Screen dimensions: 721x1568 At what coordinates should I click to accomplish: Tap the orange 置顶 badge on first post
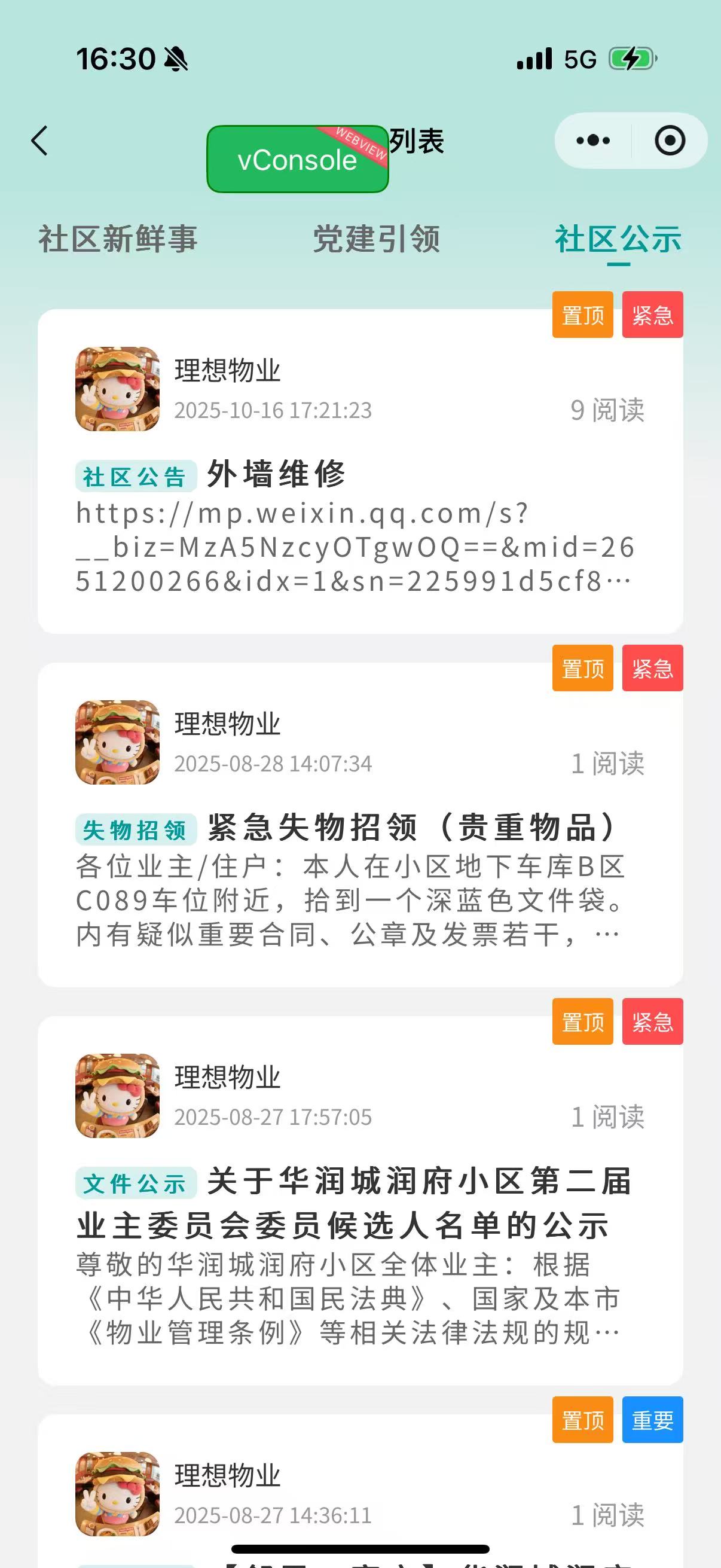(x=582, y=315)
